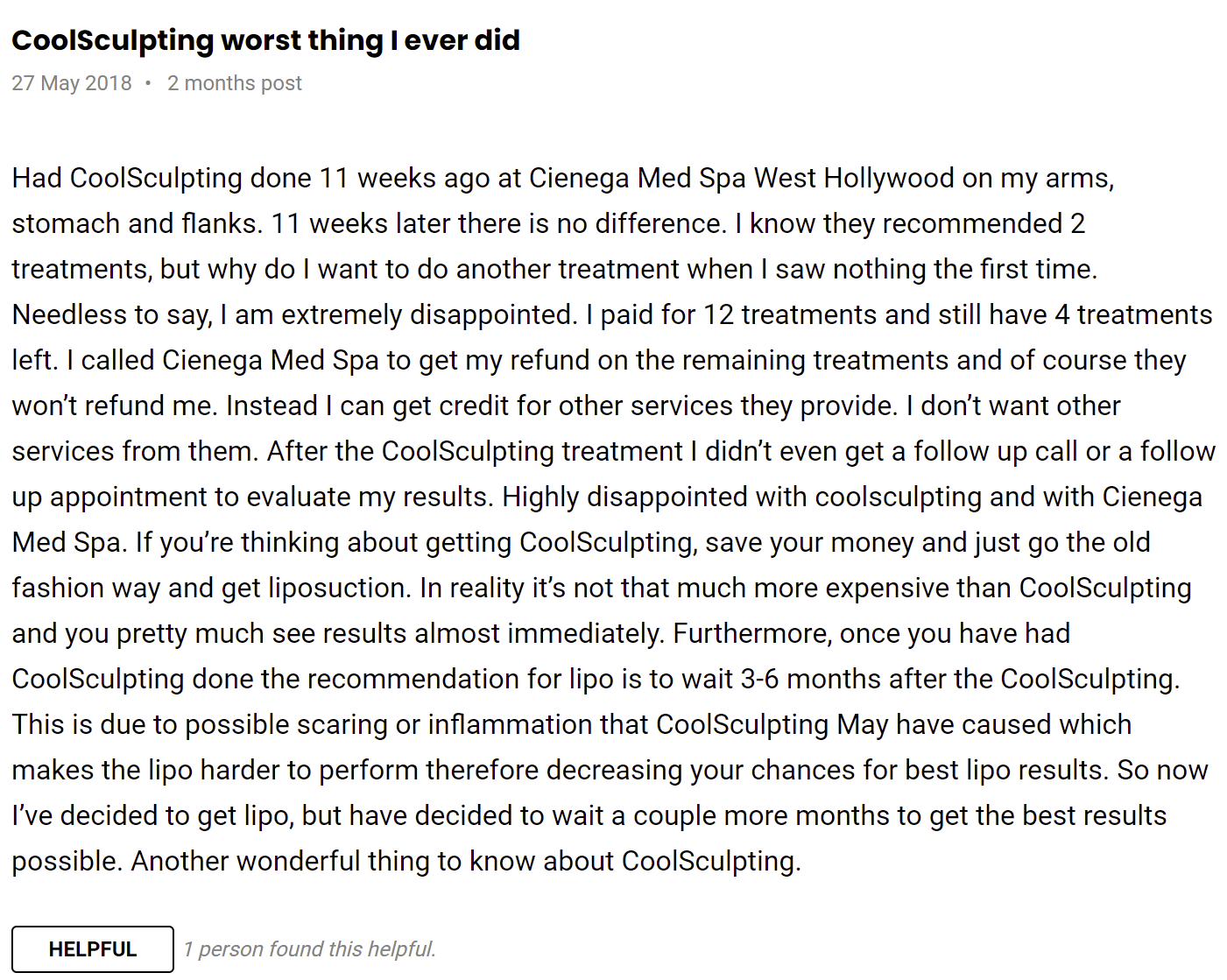Mark this CoolSculpting review as helpful
Viewport: 1227px width, 980px height.
pyautogui.click(x=93, y=949)
